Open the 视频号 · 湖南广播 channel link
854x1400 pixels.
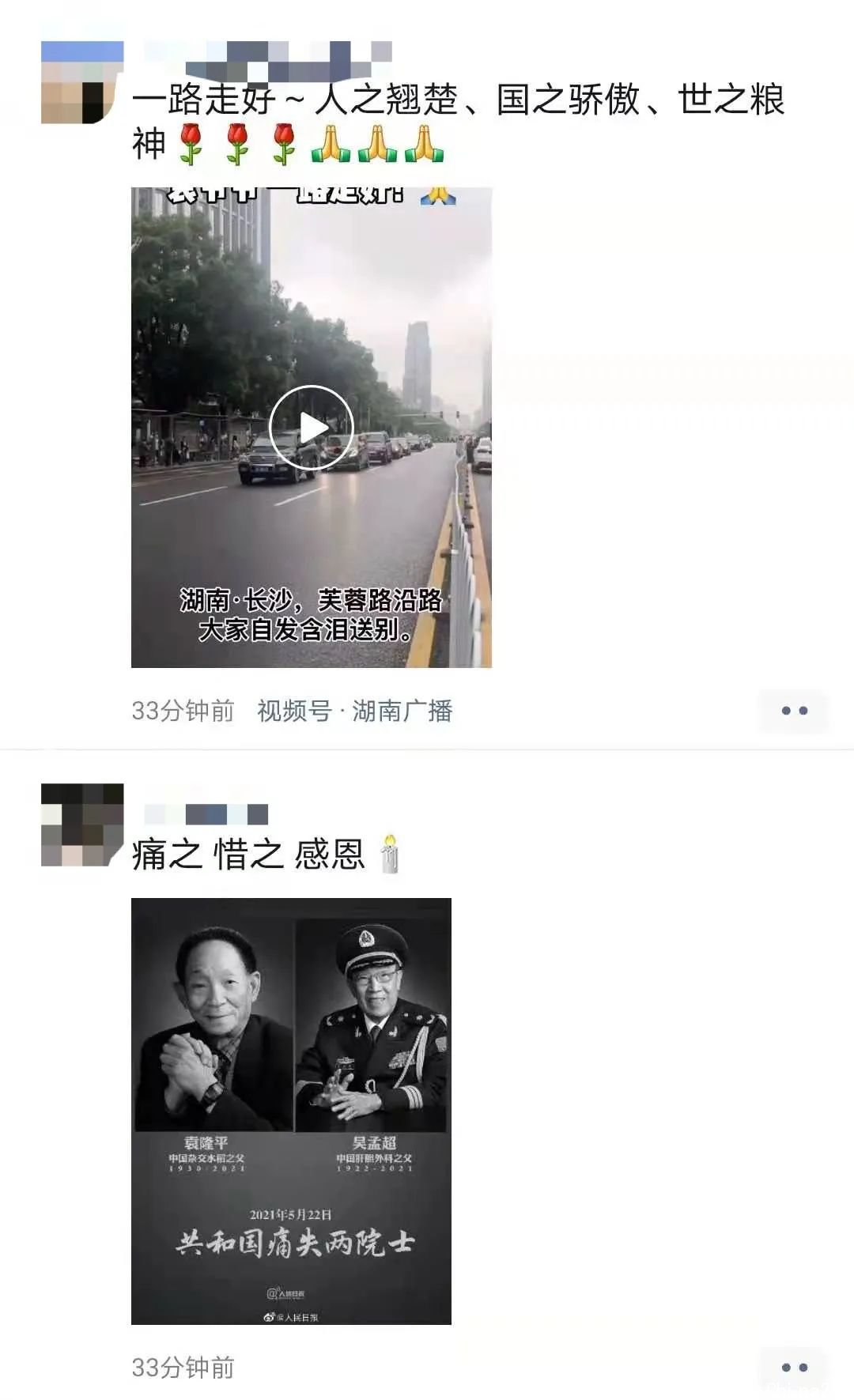point(354,711)
